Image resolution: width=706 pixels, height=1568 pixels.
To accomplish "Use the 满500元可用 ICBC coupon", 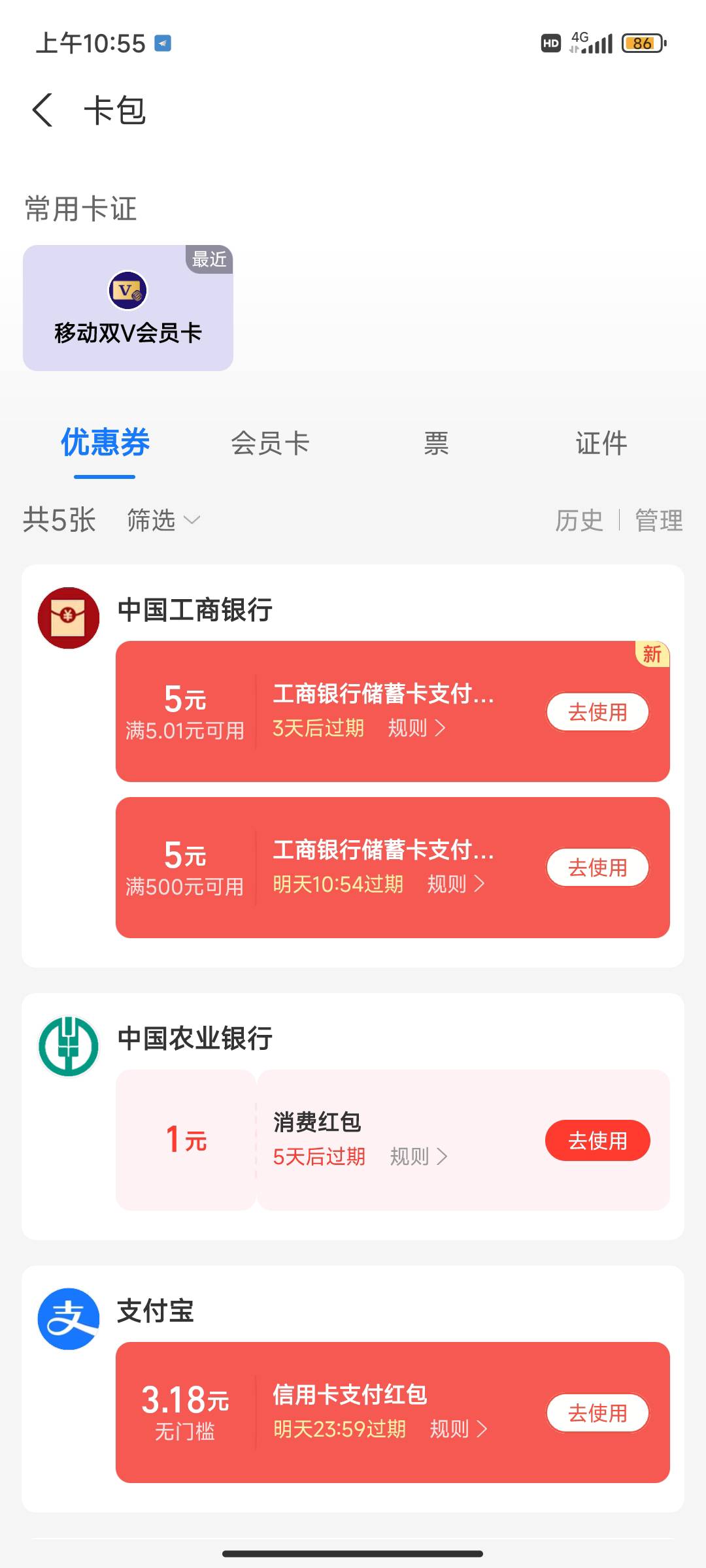I will 597,868.
